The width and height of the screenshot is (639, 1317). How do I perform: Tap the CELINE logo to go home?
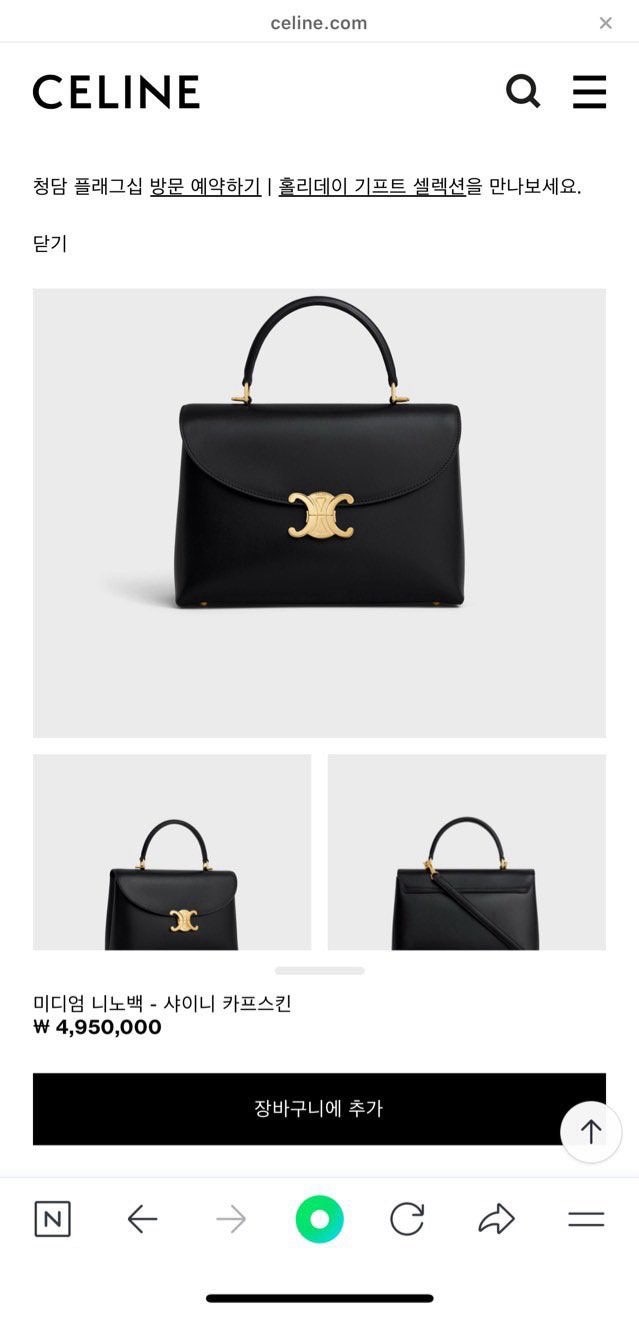[116, 92]
